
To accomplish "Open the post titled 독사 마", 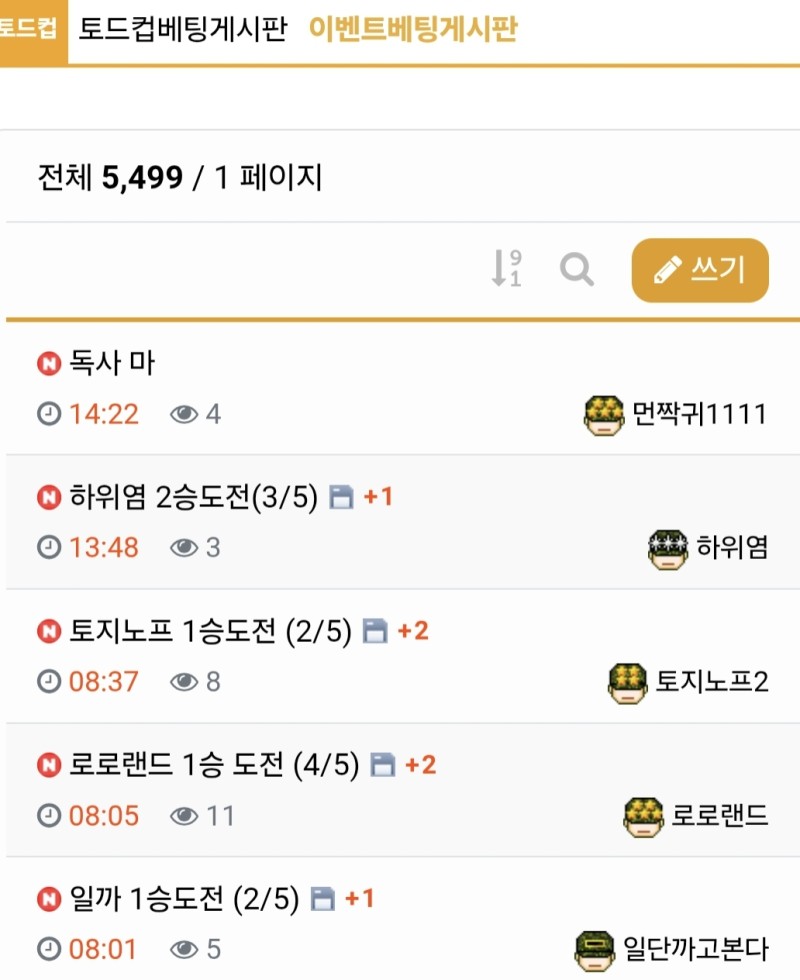I will [111, 363].
